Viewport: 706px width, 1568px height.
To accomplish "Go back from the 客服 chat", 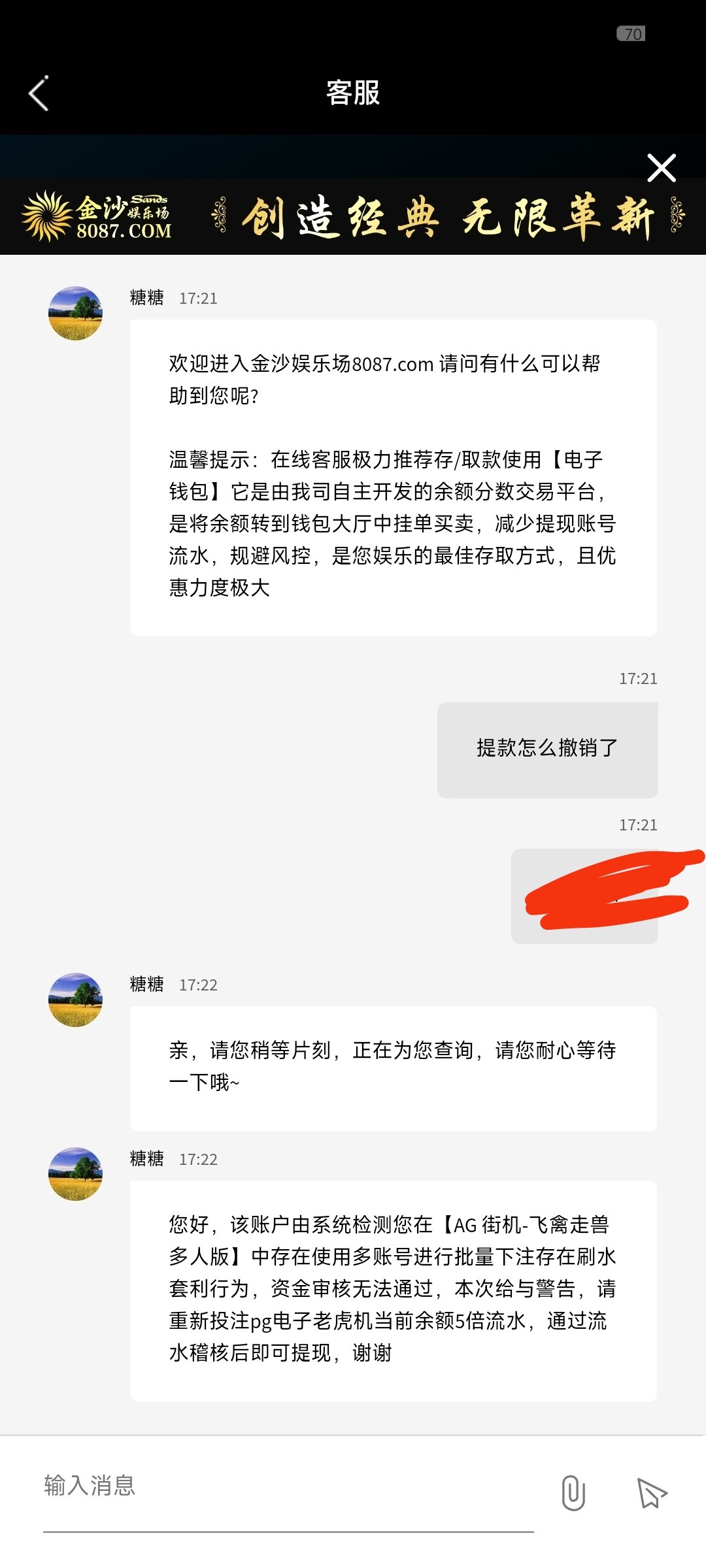I will click(x=39, y=93).
